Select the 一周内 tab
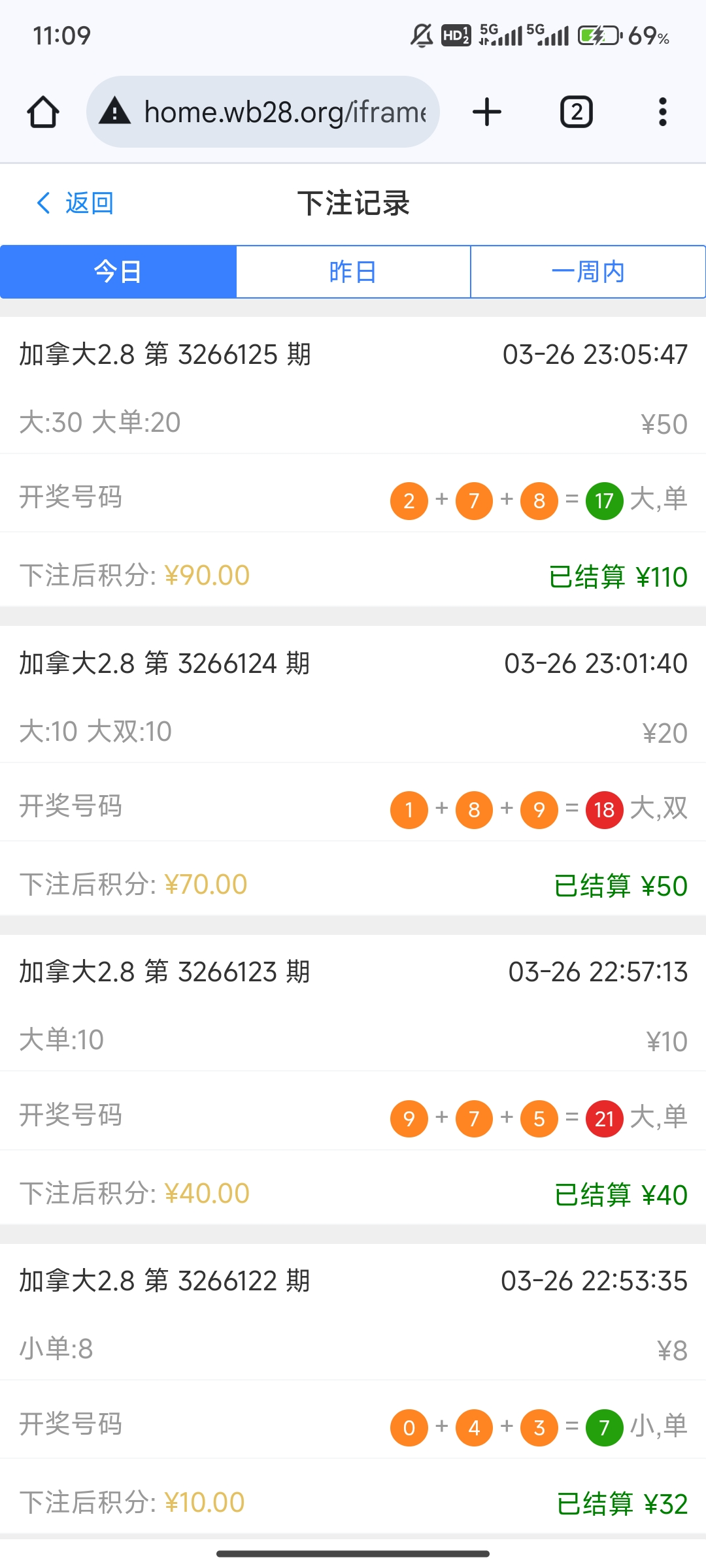Viewport: 706px width, 1568px height. pos(587,272)
